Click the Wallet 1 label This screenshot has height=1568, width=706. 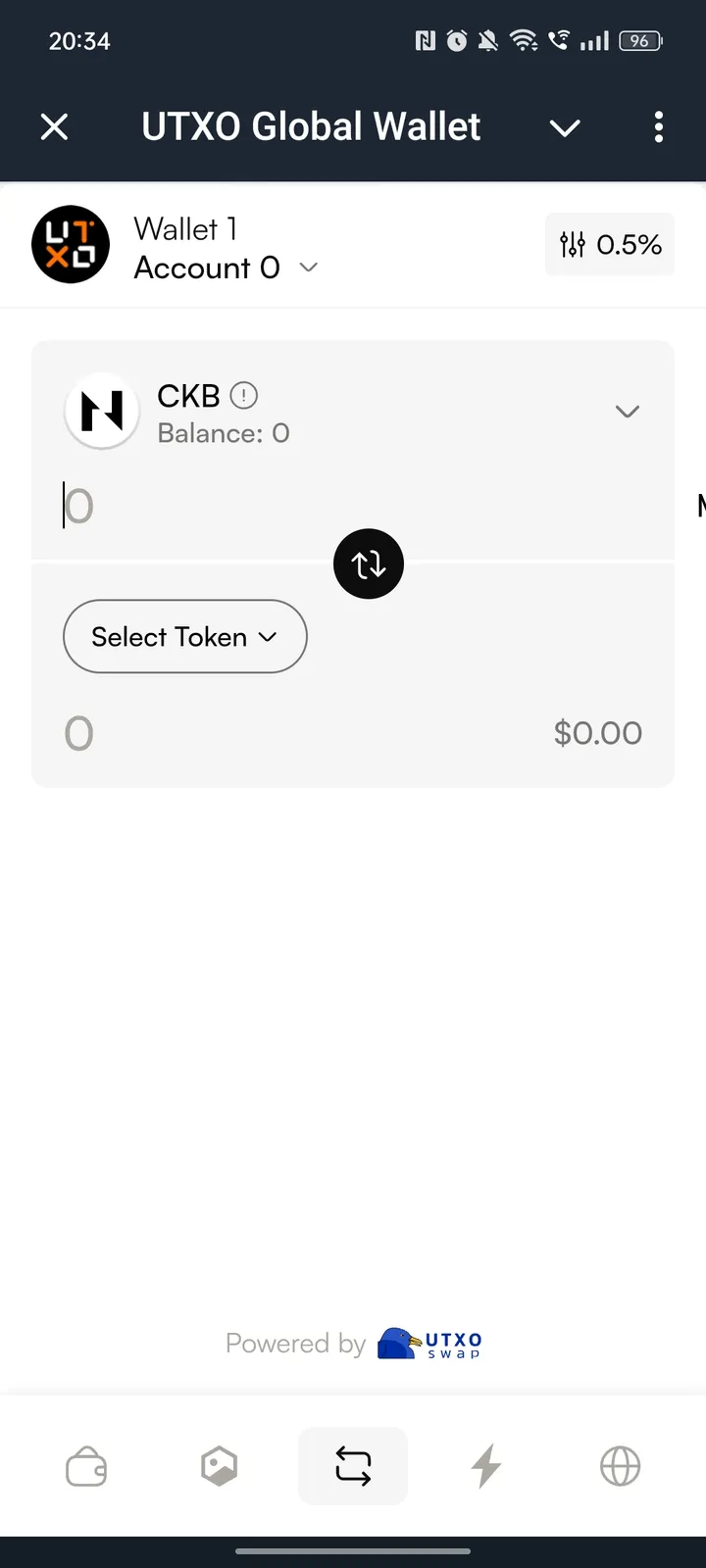click(x=184, y=228)
